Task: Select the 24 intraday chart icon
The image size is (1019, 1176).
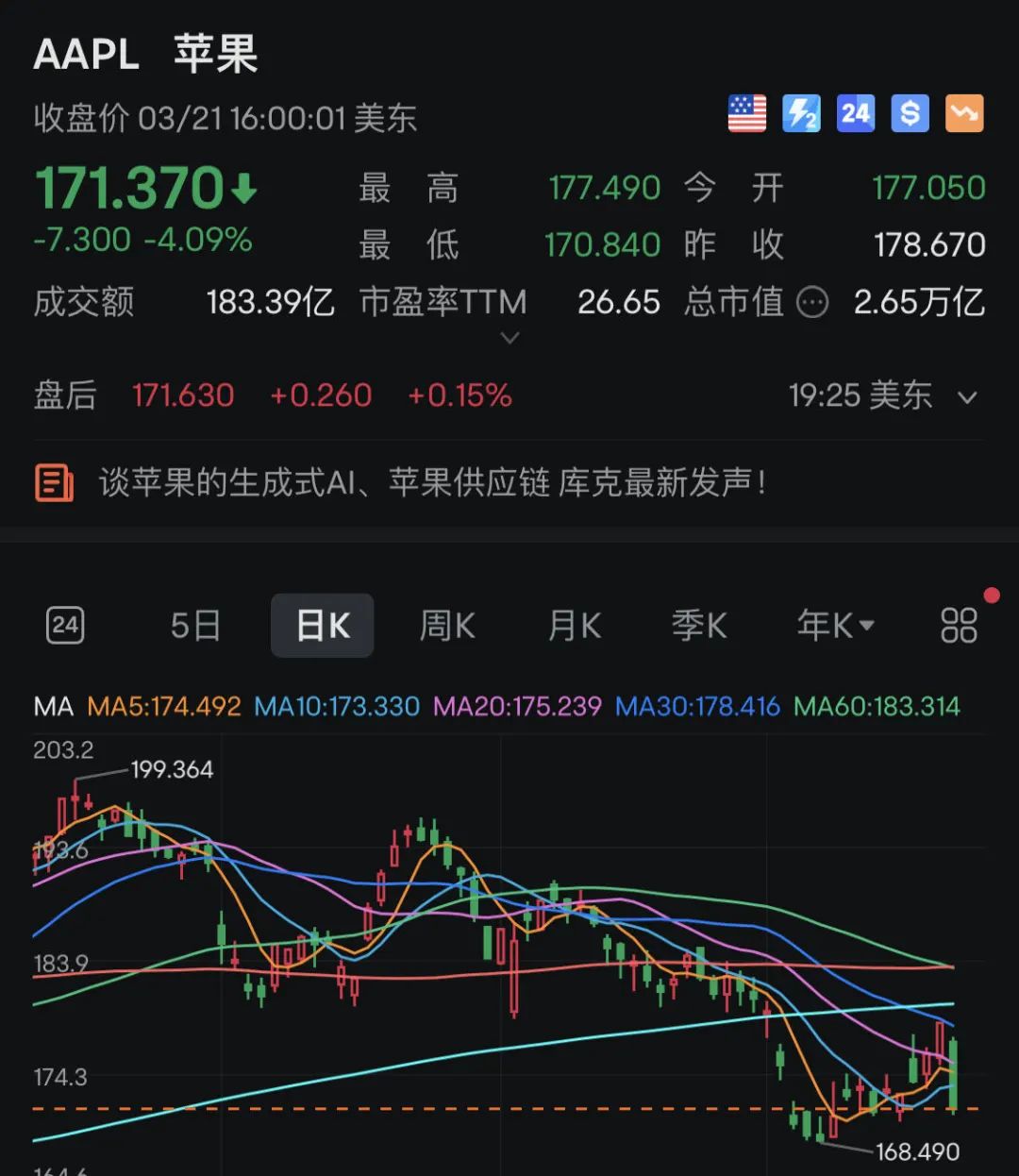Action: pos(64,625)
